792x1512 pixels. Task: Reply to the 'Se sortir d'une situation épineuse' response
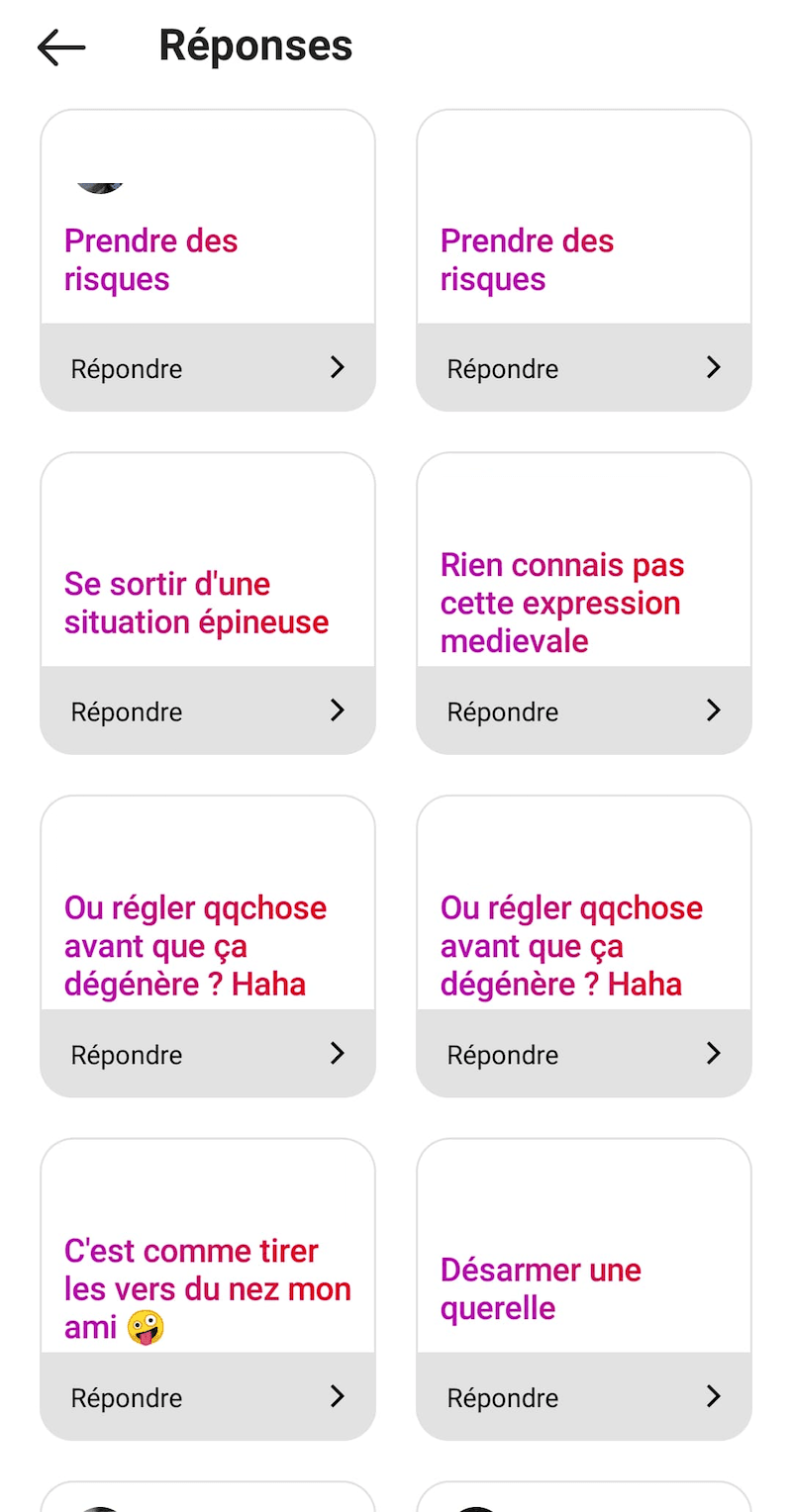[x=208, y=710]
